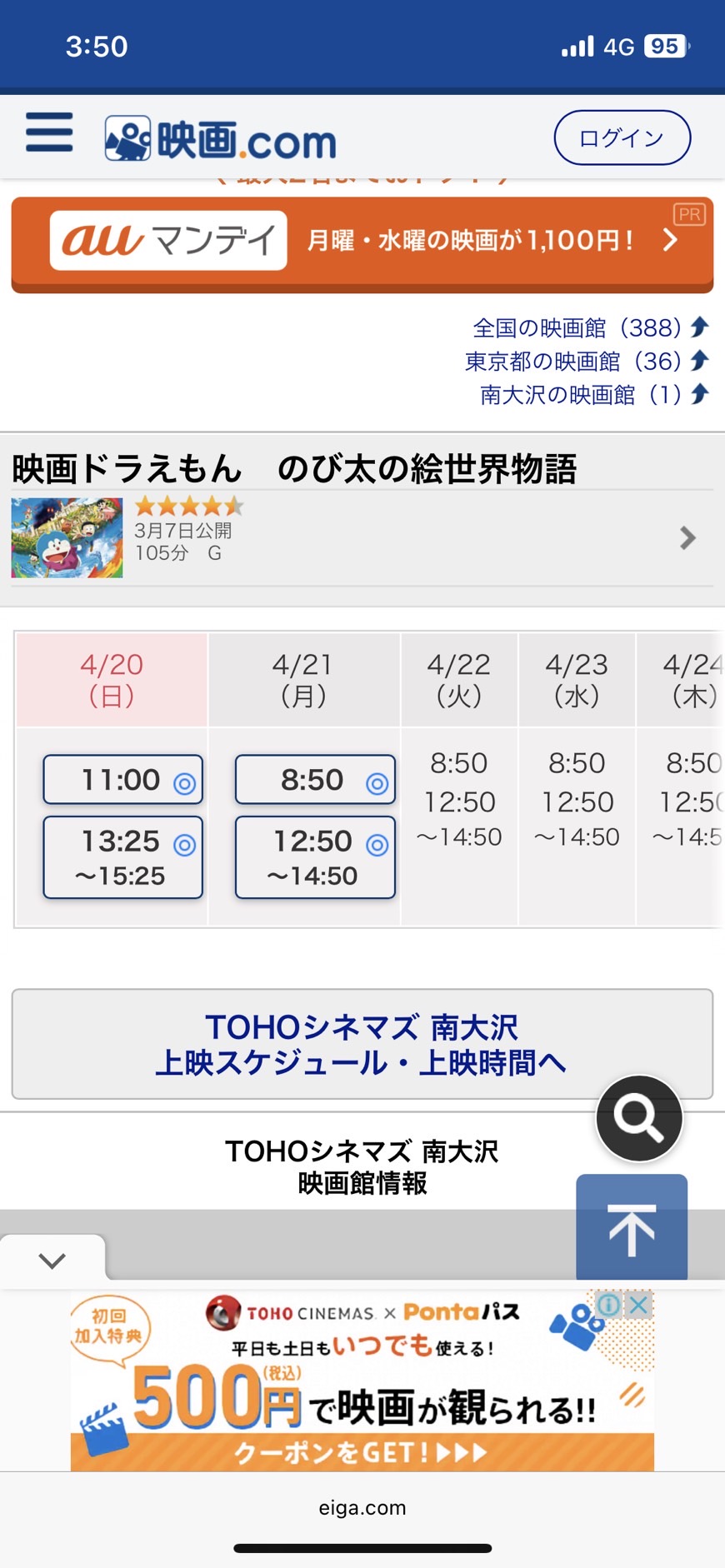Close the TOHO Cinemas Ponta ad

[639, 1305]
